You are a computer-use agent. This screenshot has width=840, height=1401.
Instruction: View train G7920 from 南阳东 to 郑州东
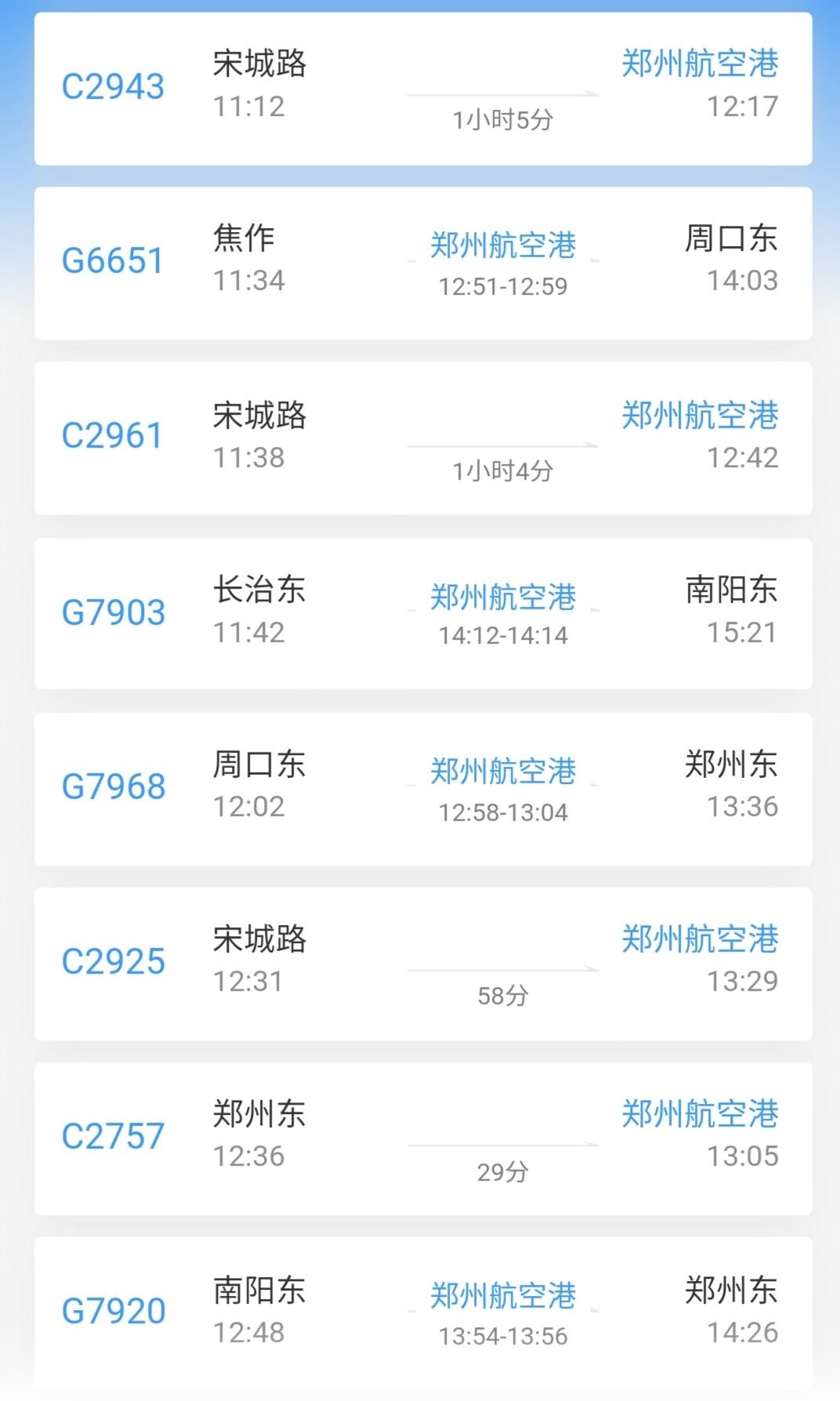(x=423, y=1312)
